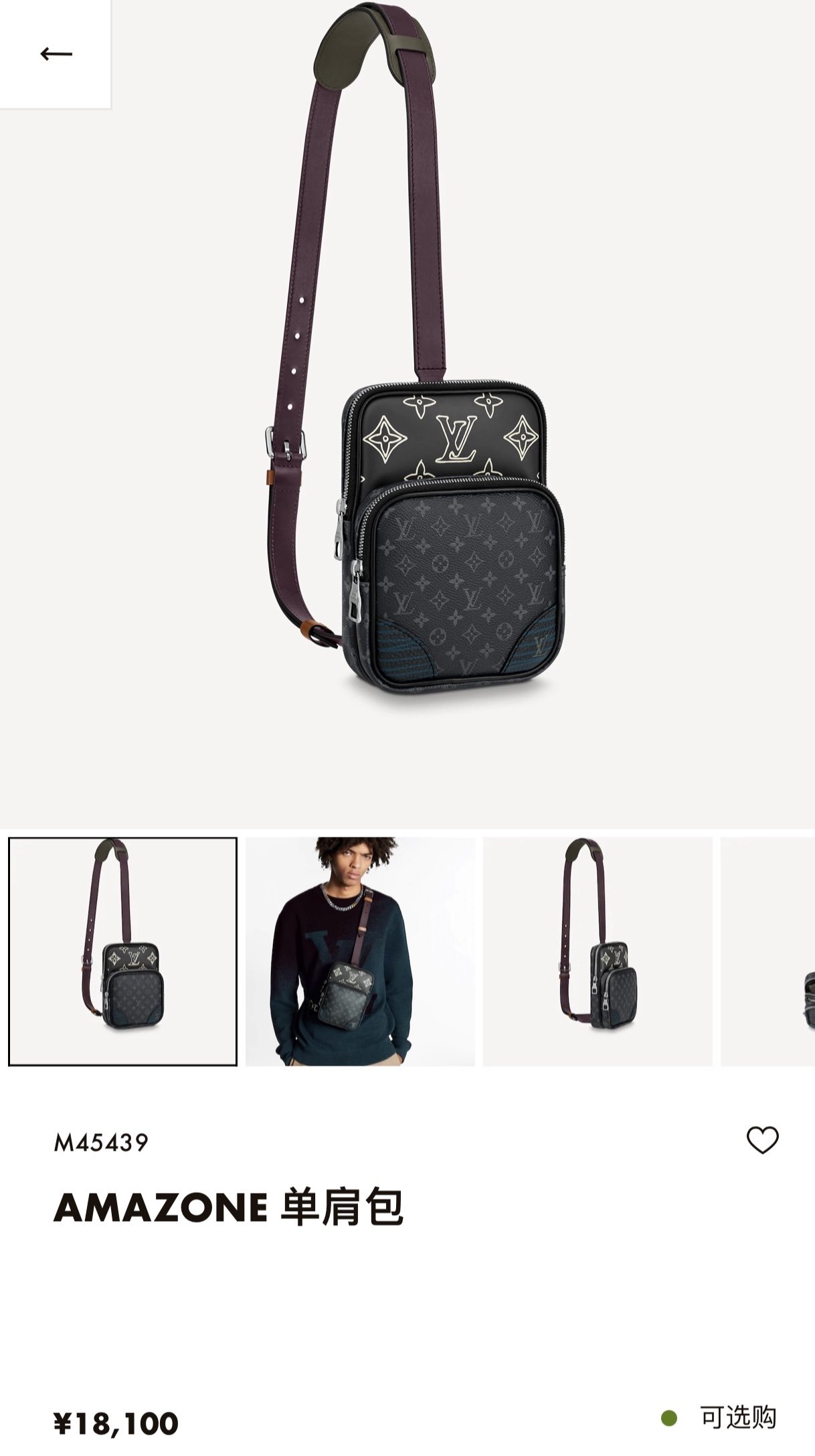Add the Amazone bag to wishlist
This screenshot has height=1456, width=815.
click(x=762, y=1141)
